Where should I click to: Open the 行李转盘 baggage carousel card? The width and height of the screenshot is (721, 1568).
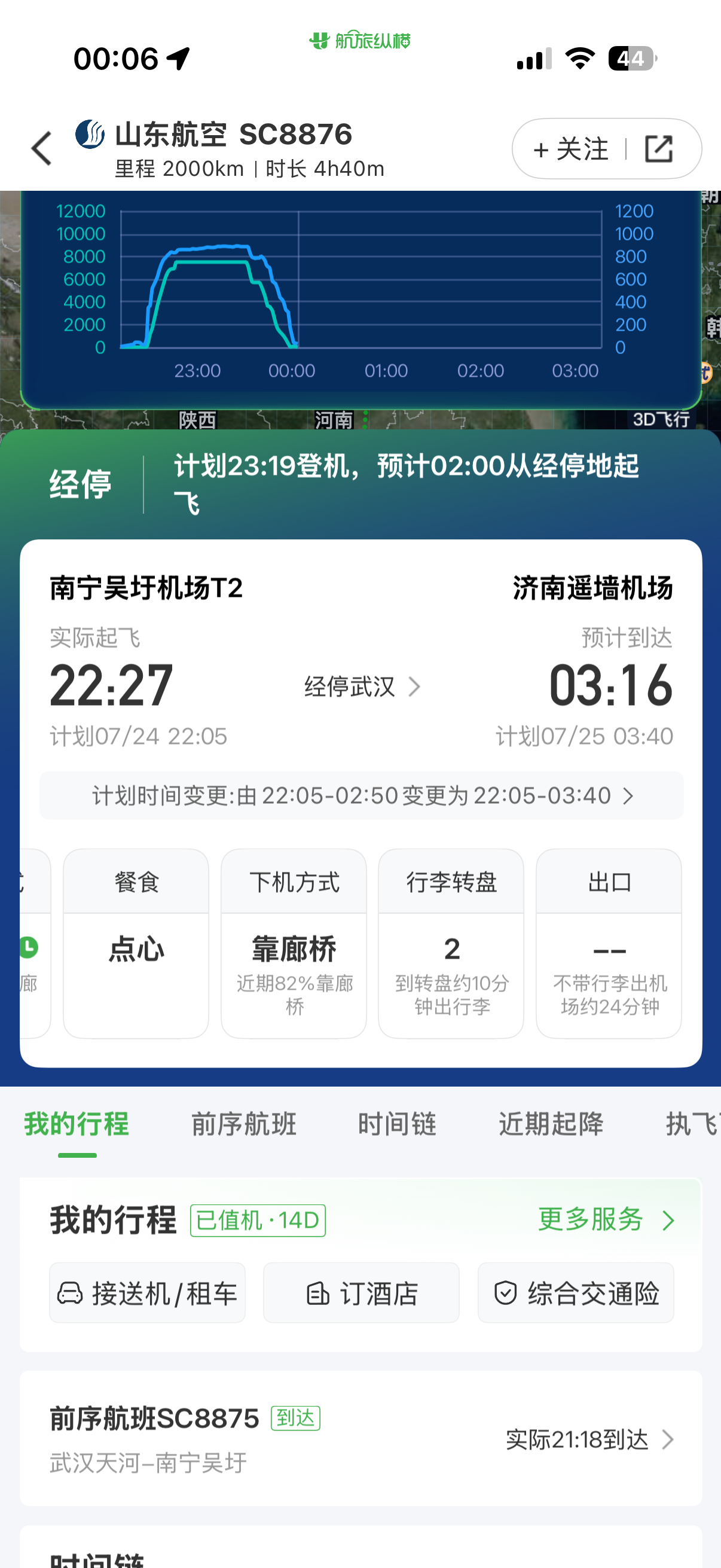point(451,944)
